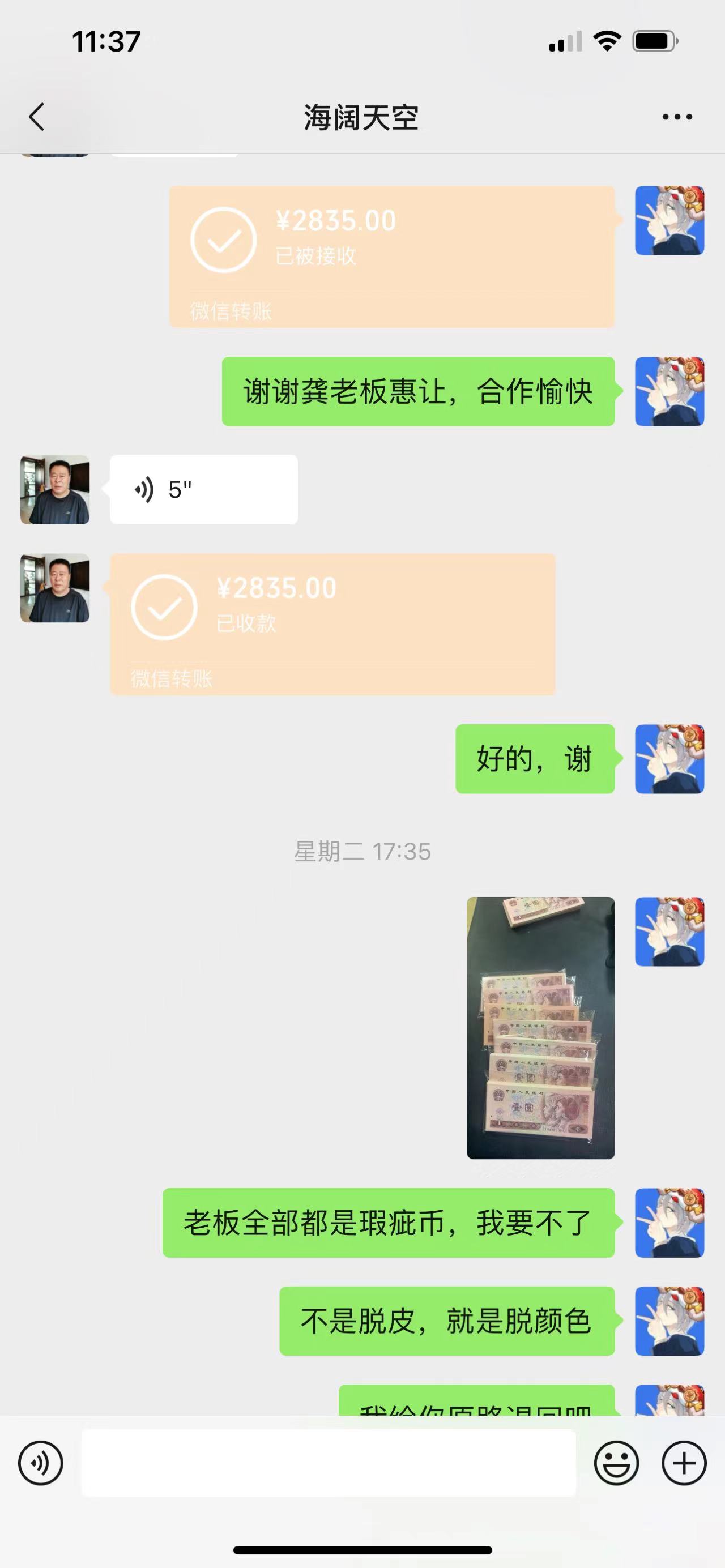This screenshot has height=1568, width=725.
Task: Go back from the 海阔天空 chat
Action: (36, 117)
